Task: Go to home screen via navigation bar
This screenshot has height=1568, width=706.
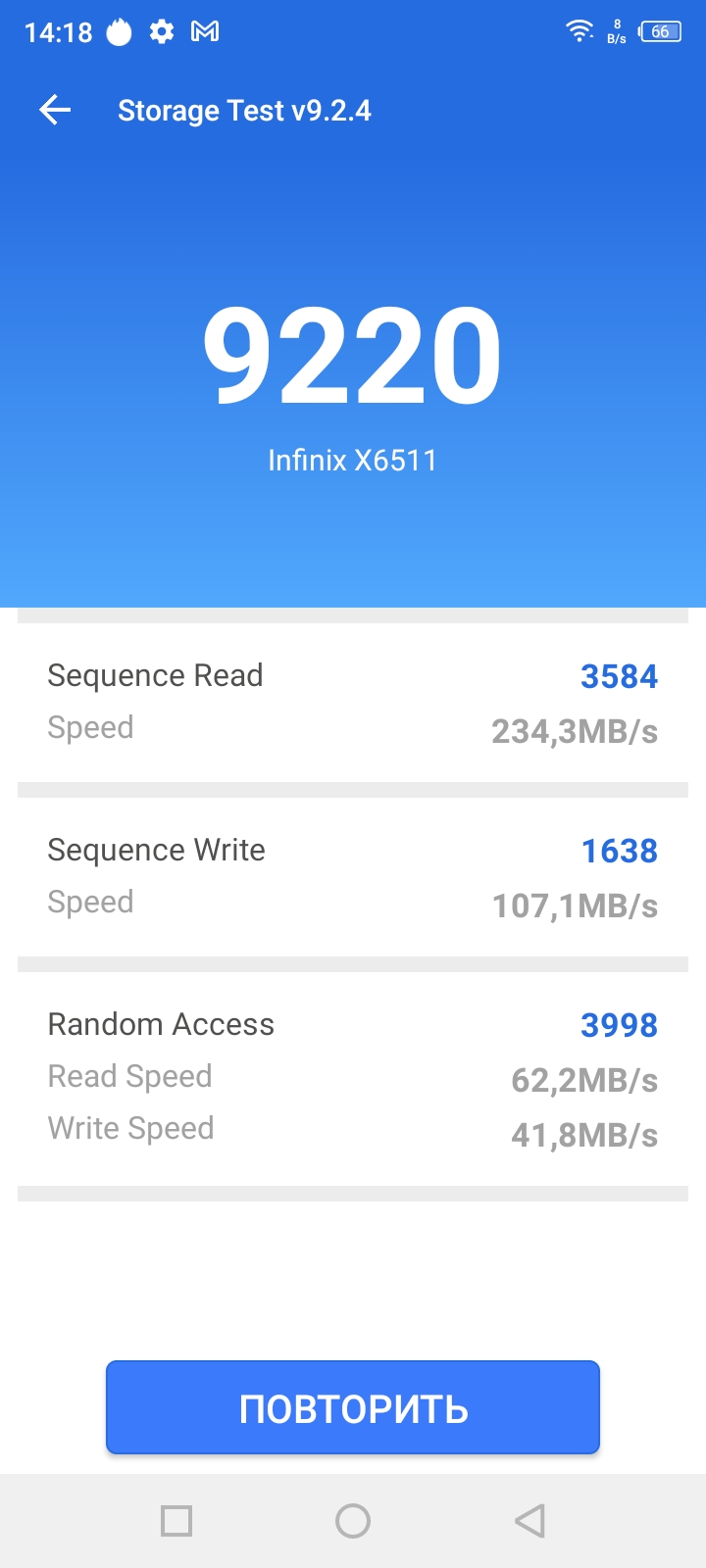Action: 353,1521
